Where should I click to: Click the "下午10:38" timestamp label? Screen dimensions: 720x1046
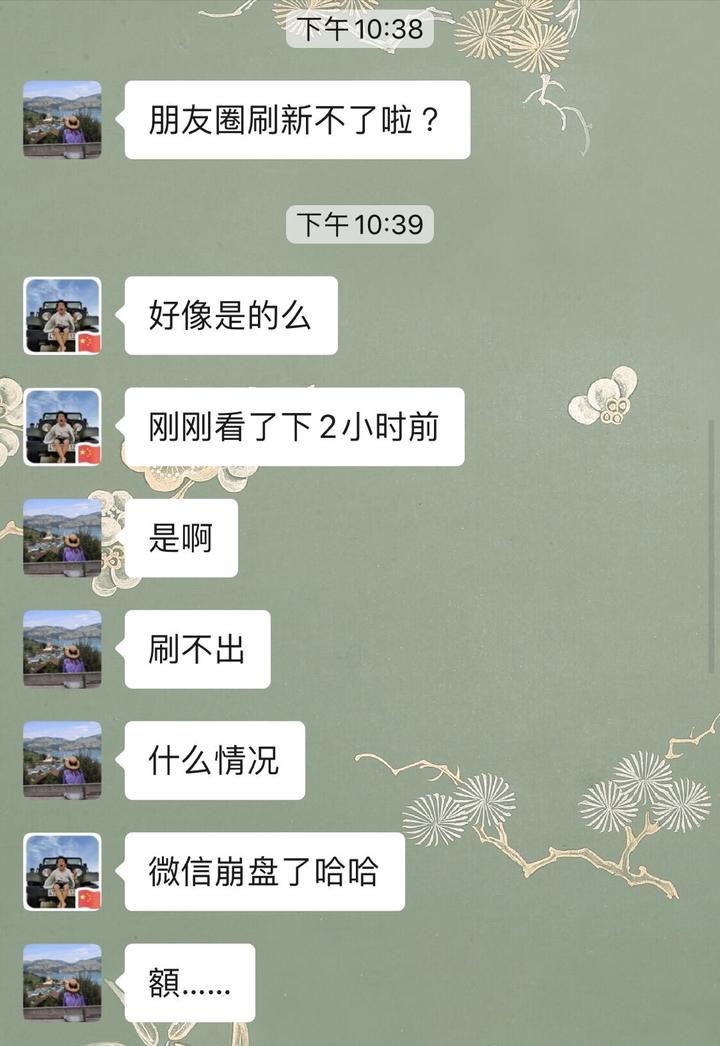[359, 29]
